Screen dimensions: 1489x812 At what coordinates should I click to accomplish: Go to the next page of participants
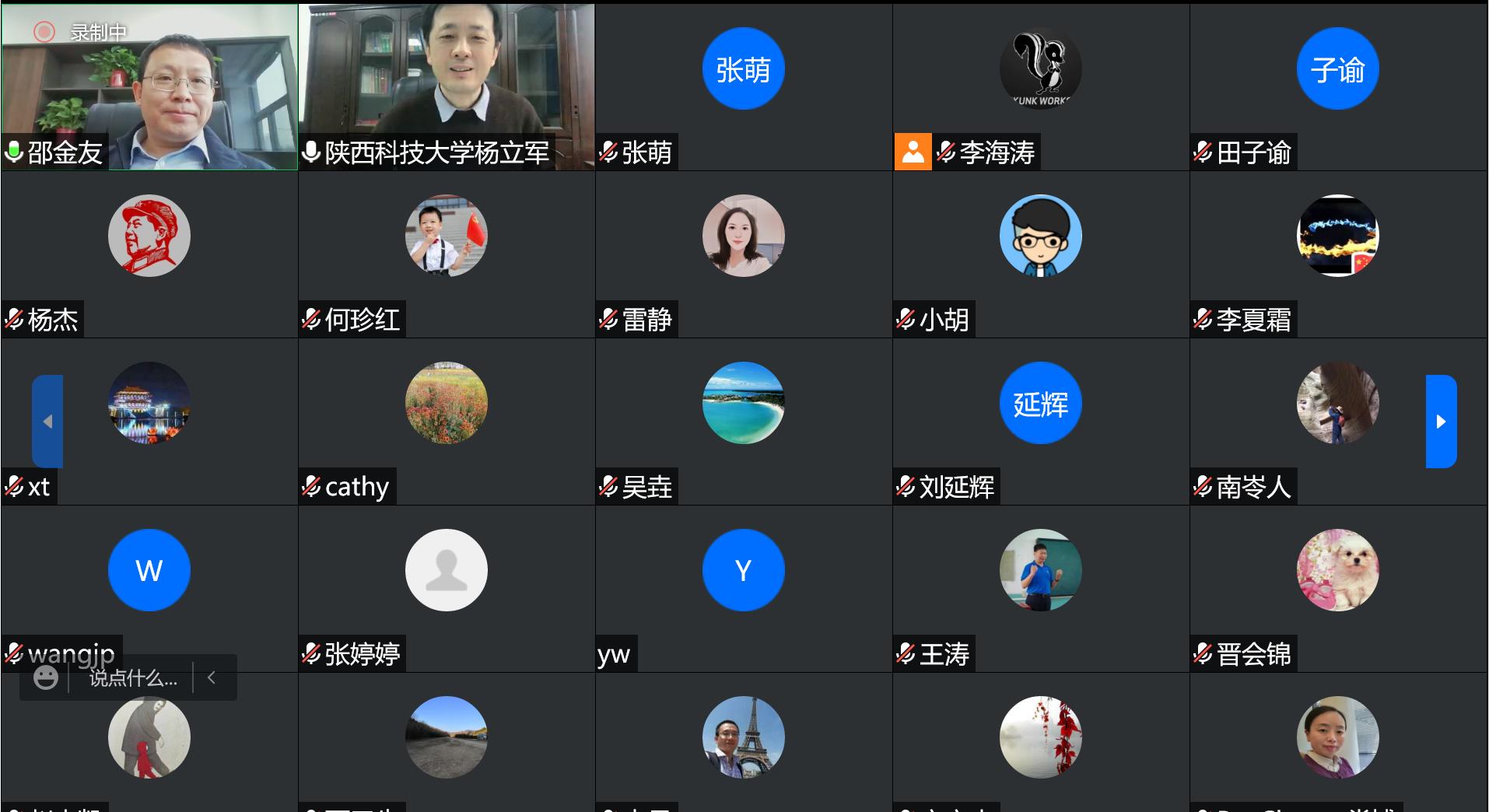coord(1441,422)
